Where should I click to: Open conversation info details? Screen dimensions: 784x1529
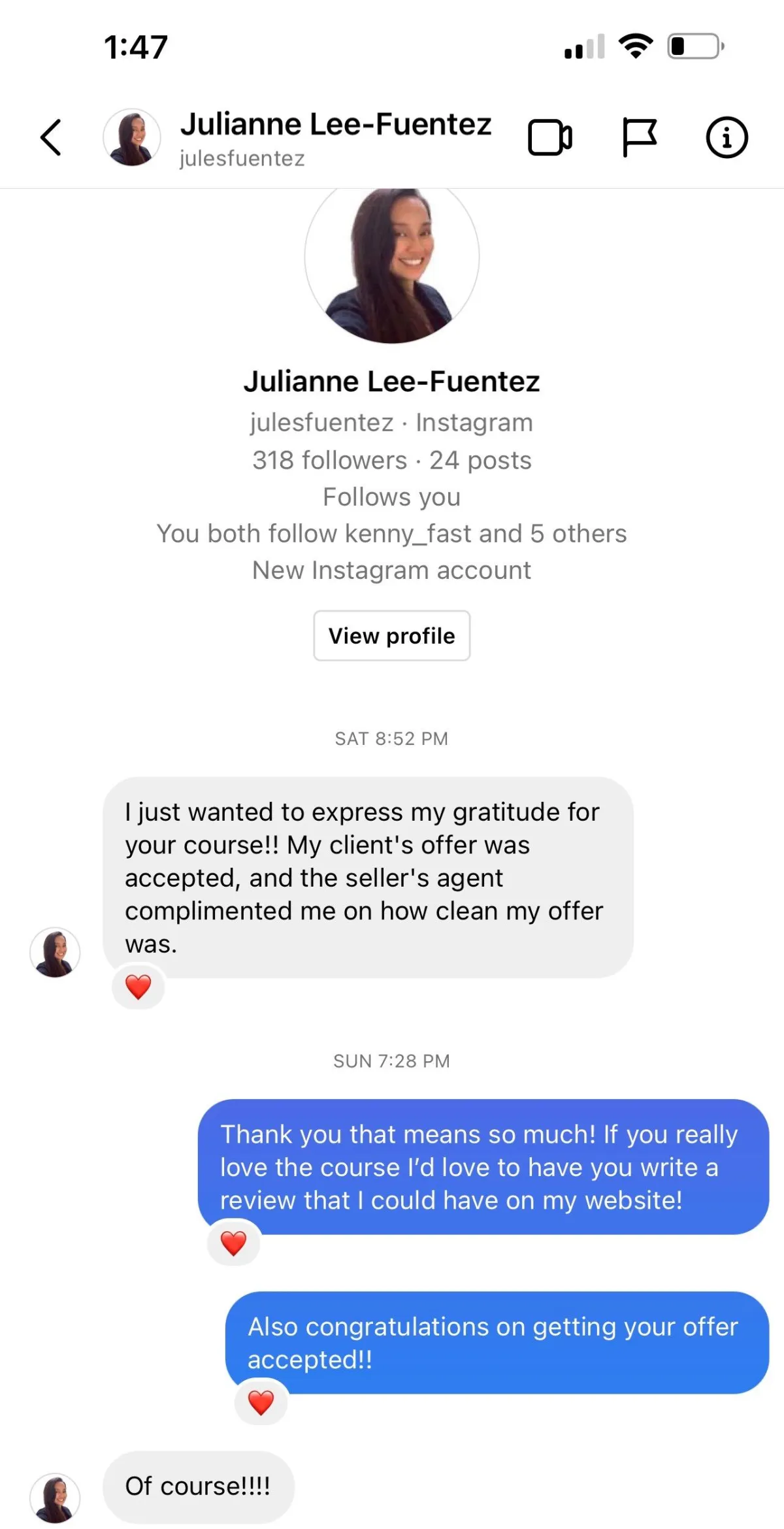tap(727, 137)
